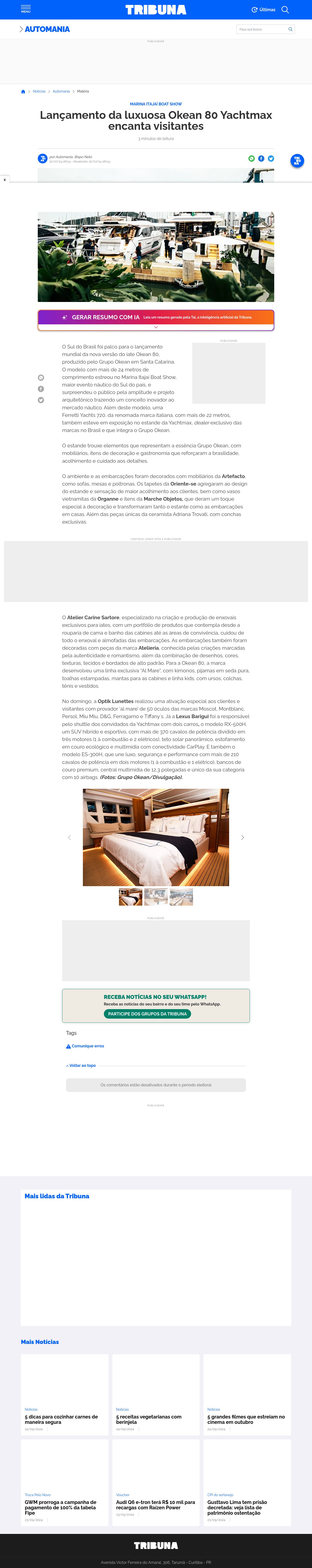This screenshot has height=1568, width=312.
Task: Open the home breadcrumb icon
Action: coord(23,91)
